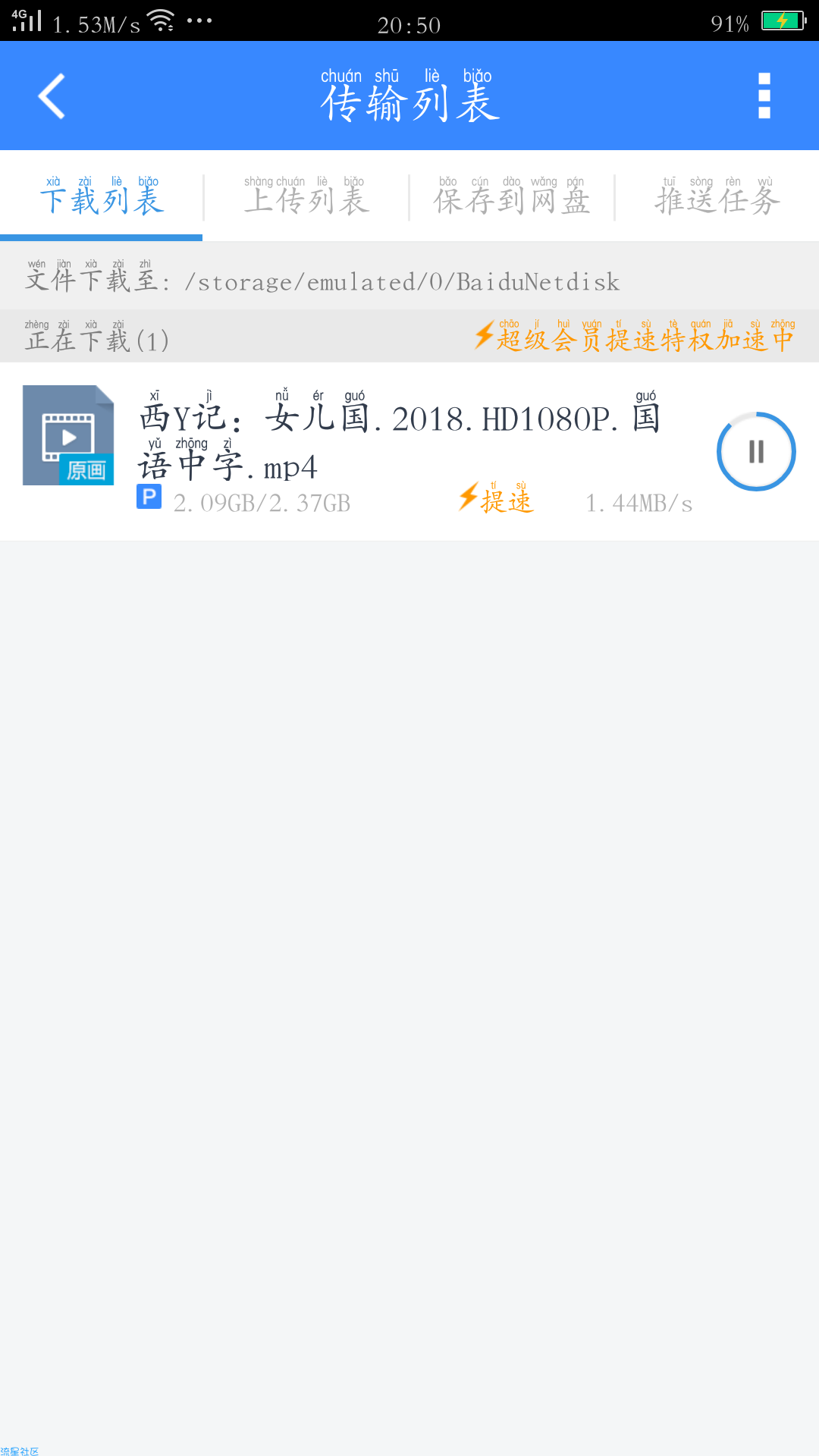Switch to the 保存到网盘 tab

coord(512,196)
